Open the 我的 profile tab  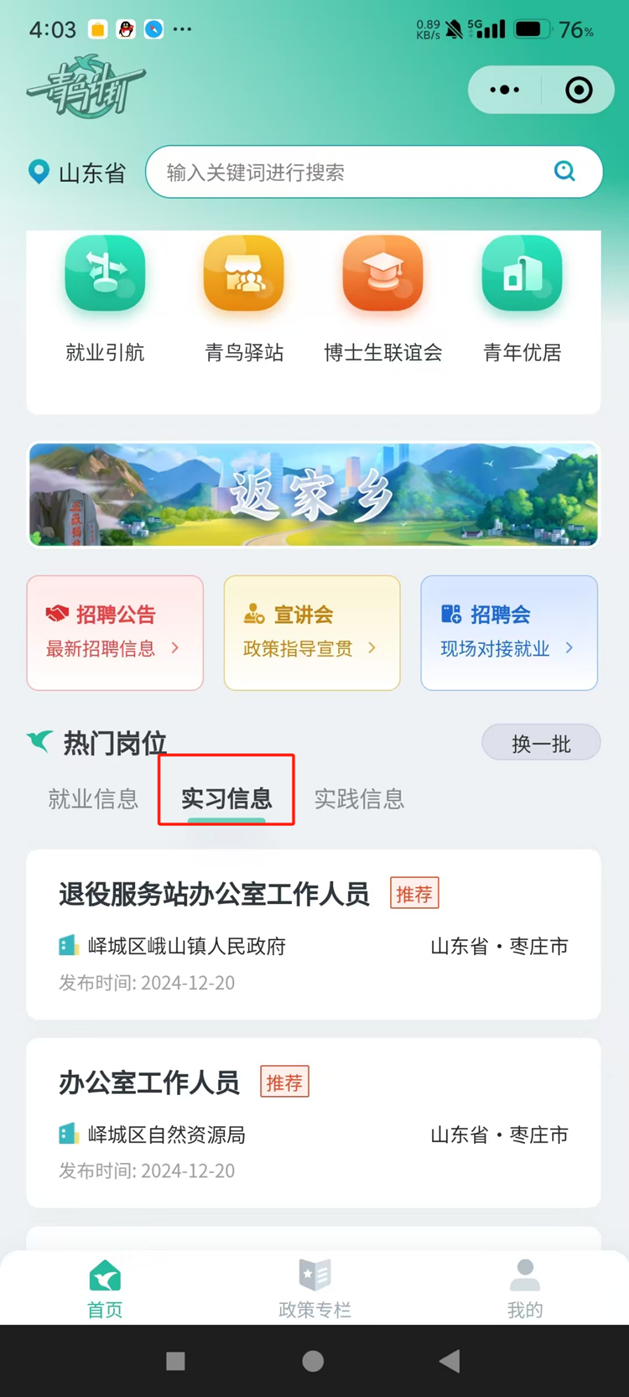pos(524,1288)
